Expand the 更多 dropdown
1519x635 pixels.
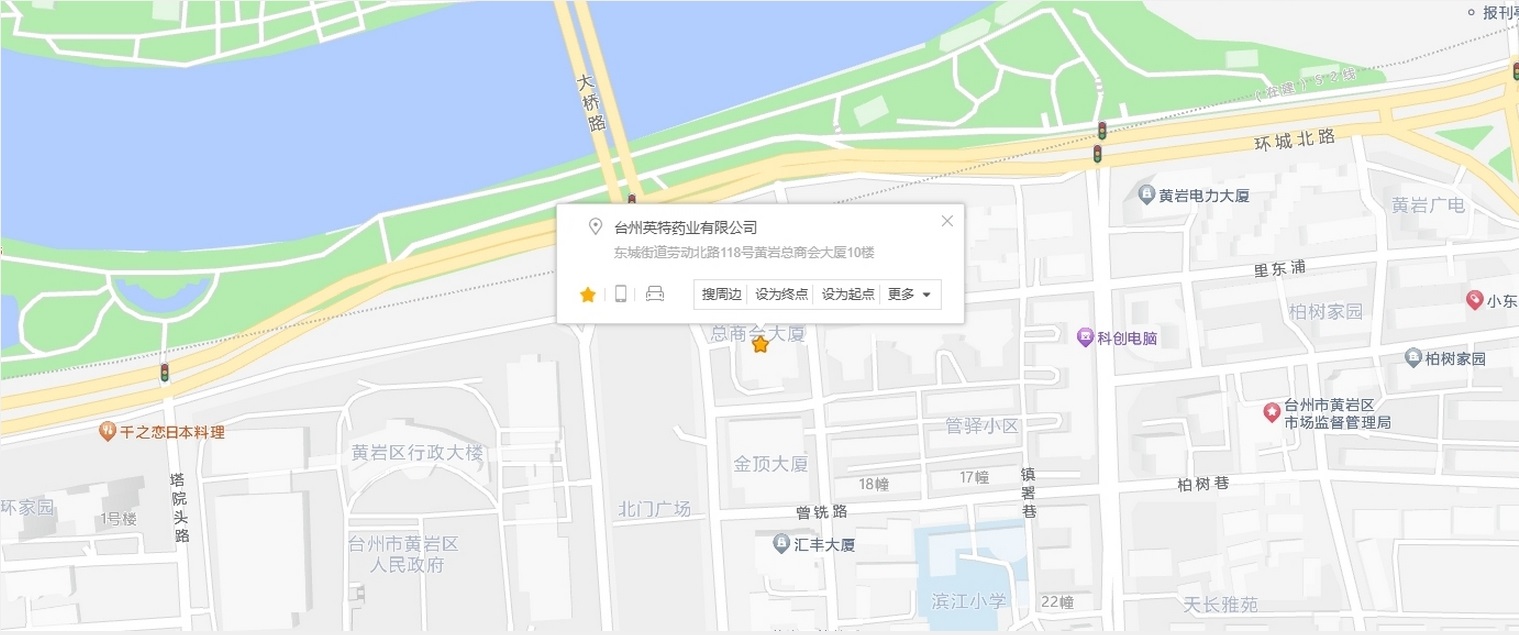909,294
